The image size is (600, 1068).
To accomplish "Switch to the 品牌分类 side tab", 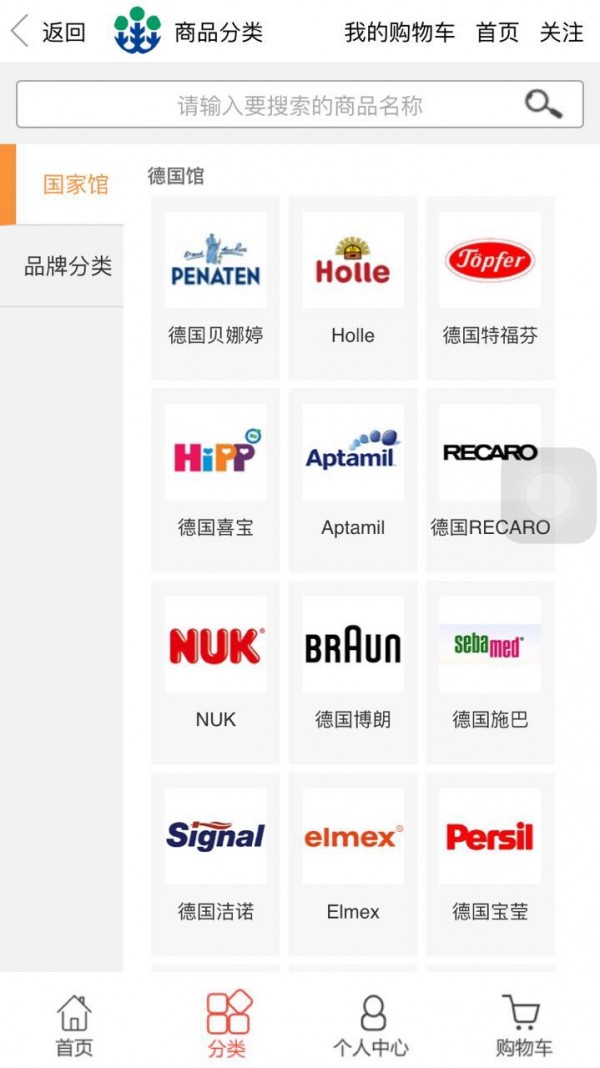I will [x=68, y=266].
